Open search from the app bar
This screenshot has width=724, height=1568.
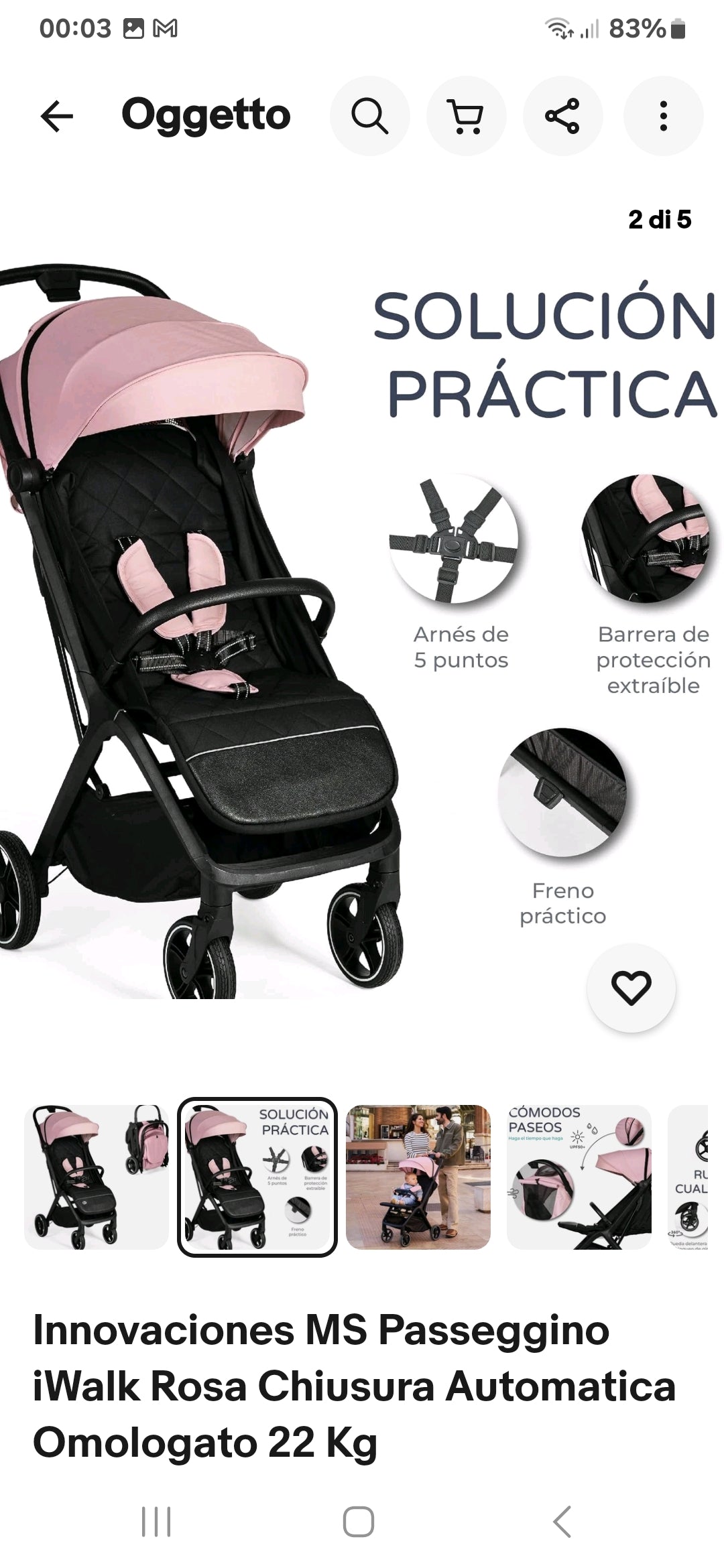369,116
